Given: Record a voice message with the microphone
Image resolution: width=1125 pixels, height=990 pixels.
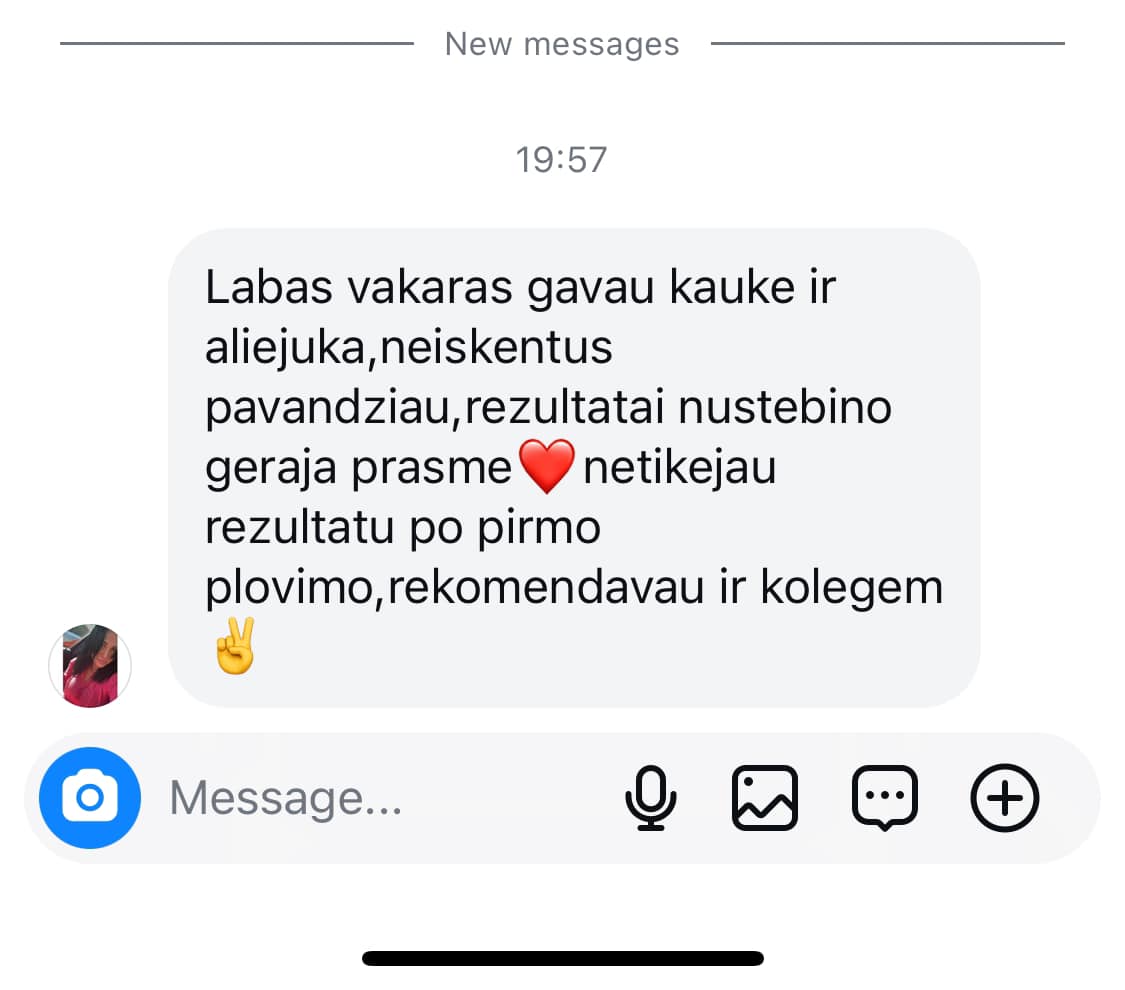Looking at the screenshot, I should point(651,798).
